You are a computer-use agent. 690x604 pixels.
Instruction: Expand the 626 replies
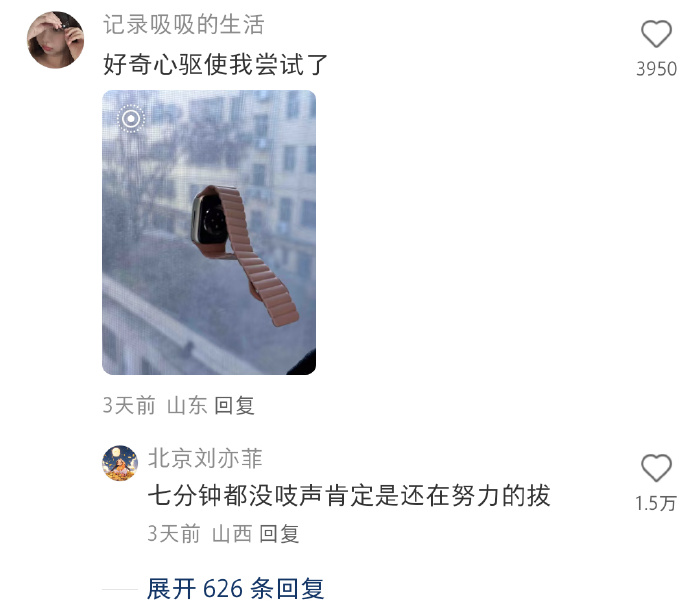point(236,588)
